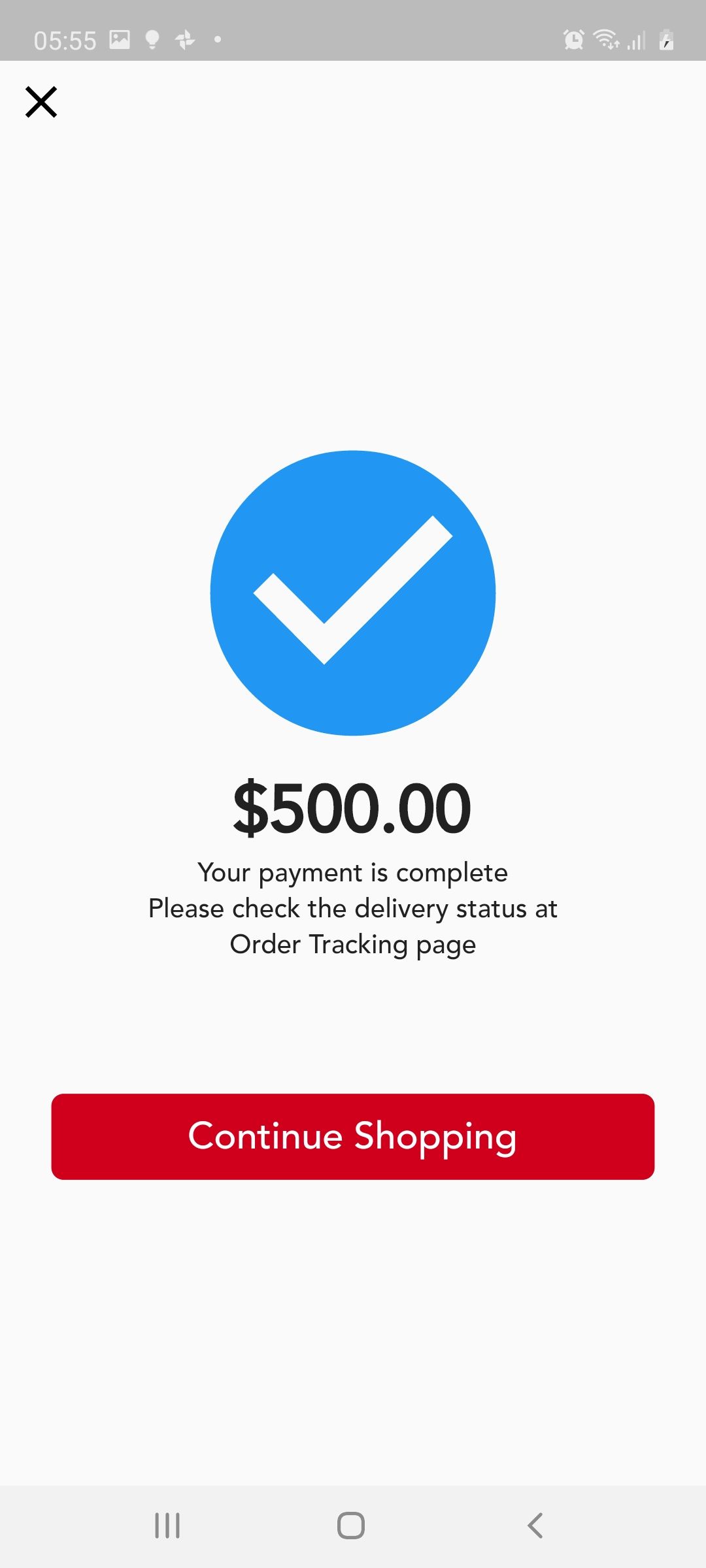
Task: Tap Continue Shopping button
Action: [x=353, y=1137]
